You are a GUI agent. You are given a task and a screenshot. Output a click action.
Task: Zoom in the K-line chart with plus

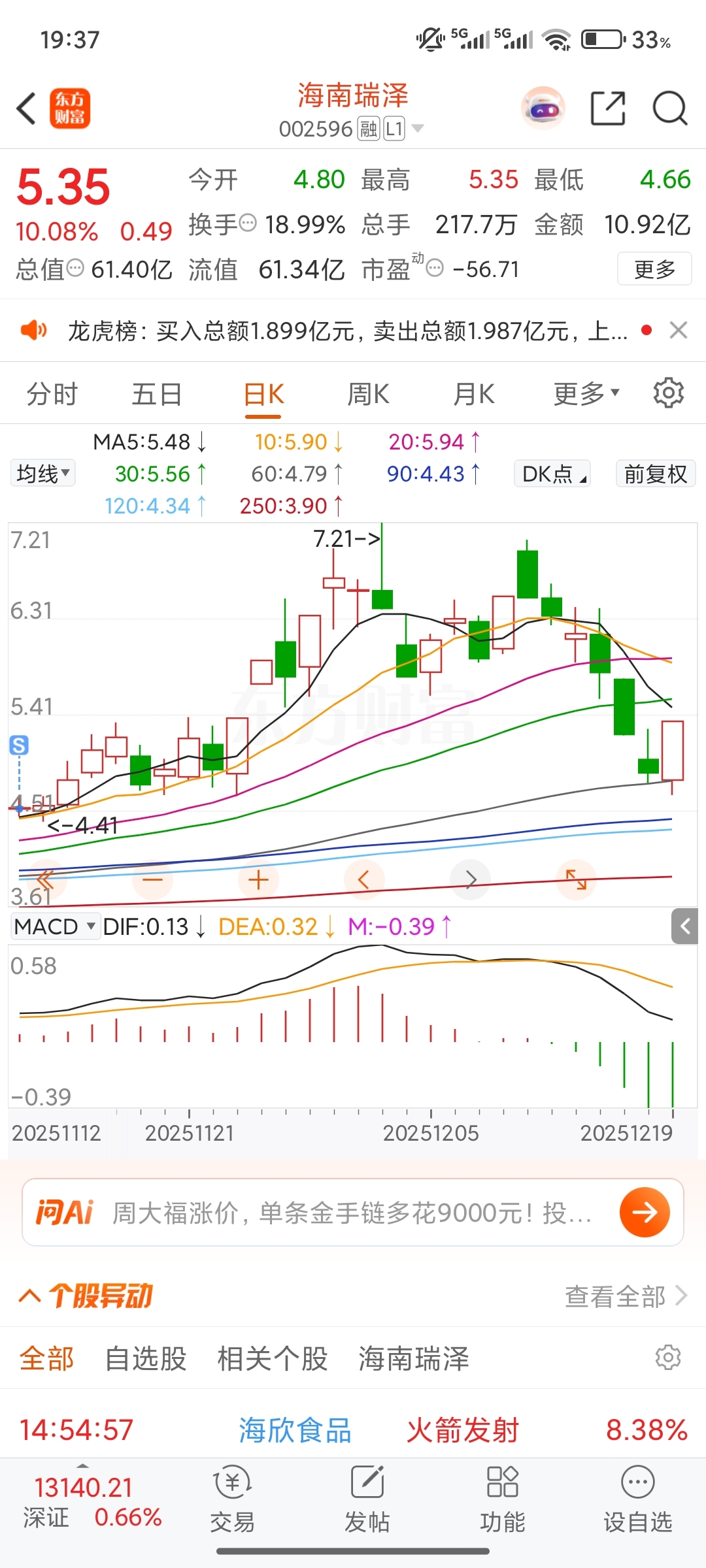[258, 880]
